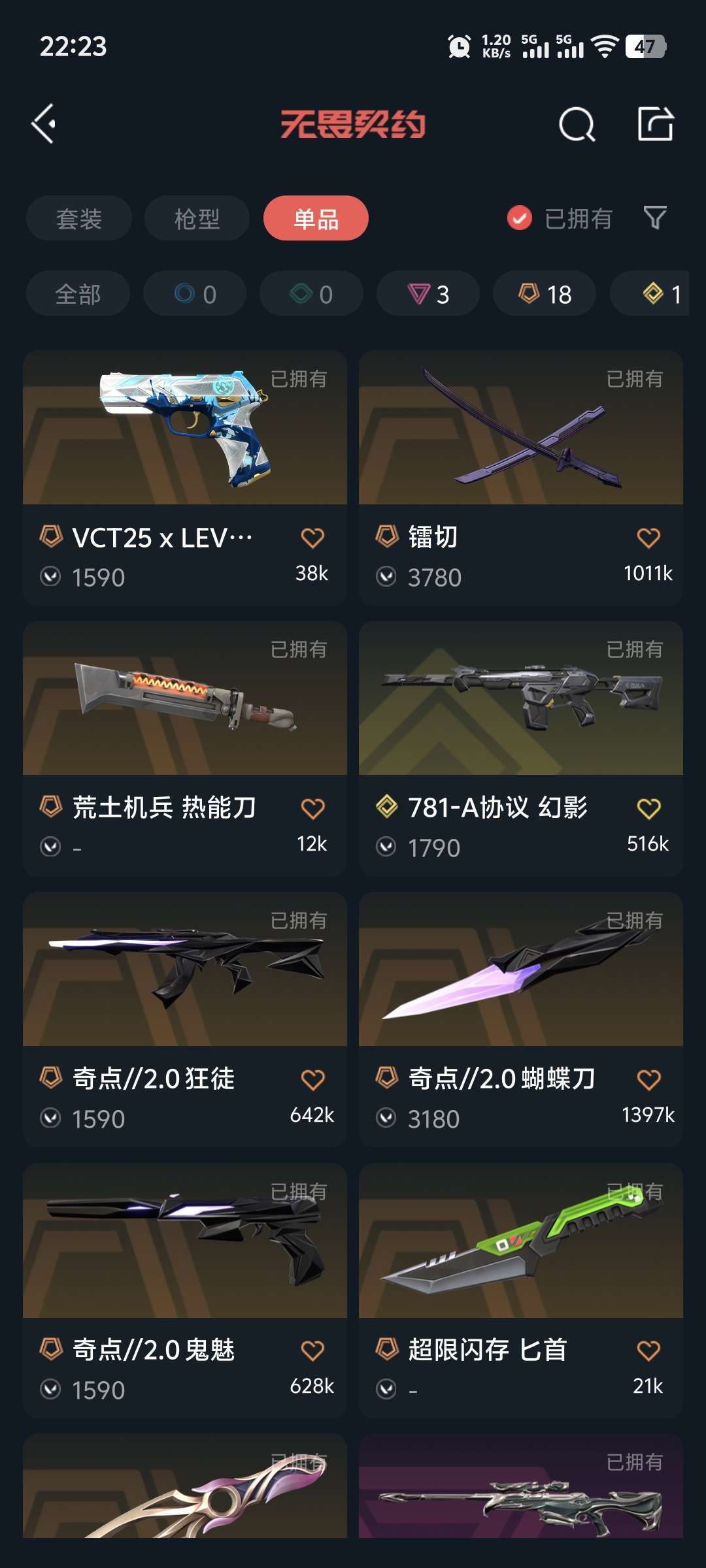
Task: Select the teal currency filter showing 0
Action: [x=311, y=293]
